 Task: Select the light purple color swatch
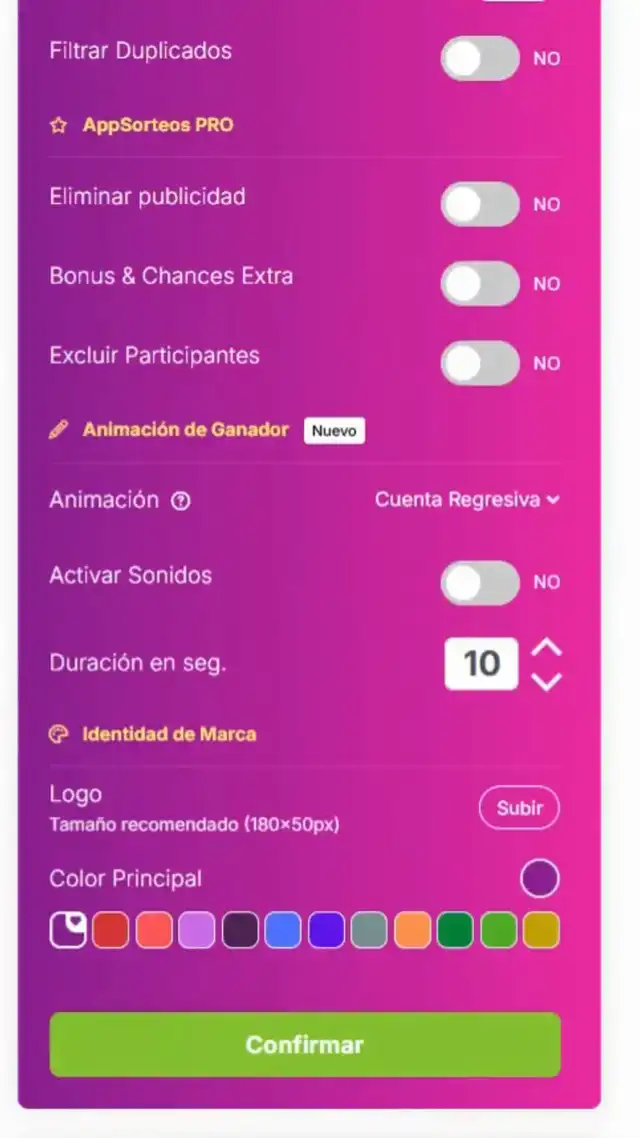tap(197, 931)
